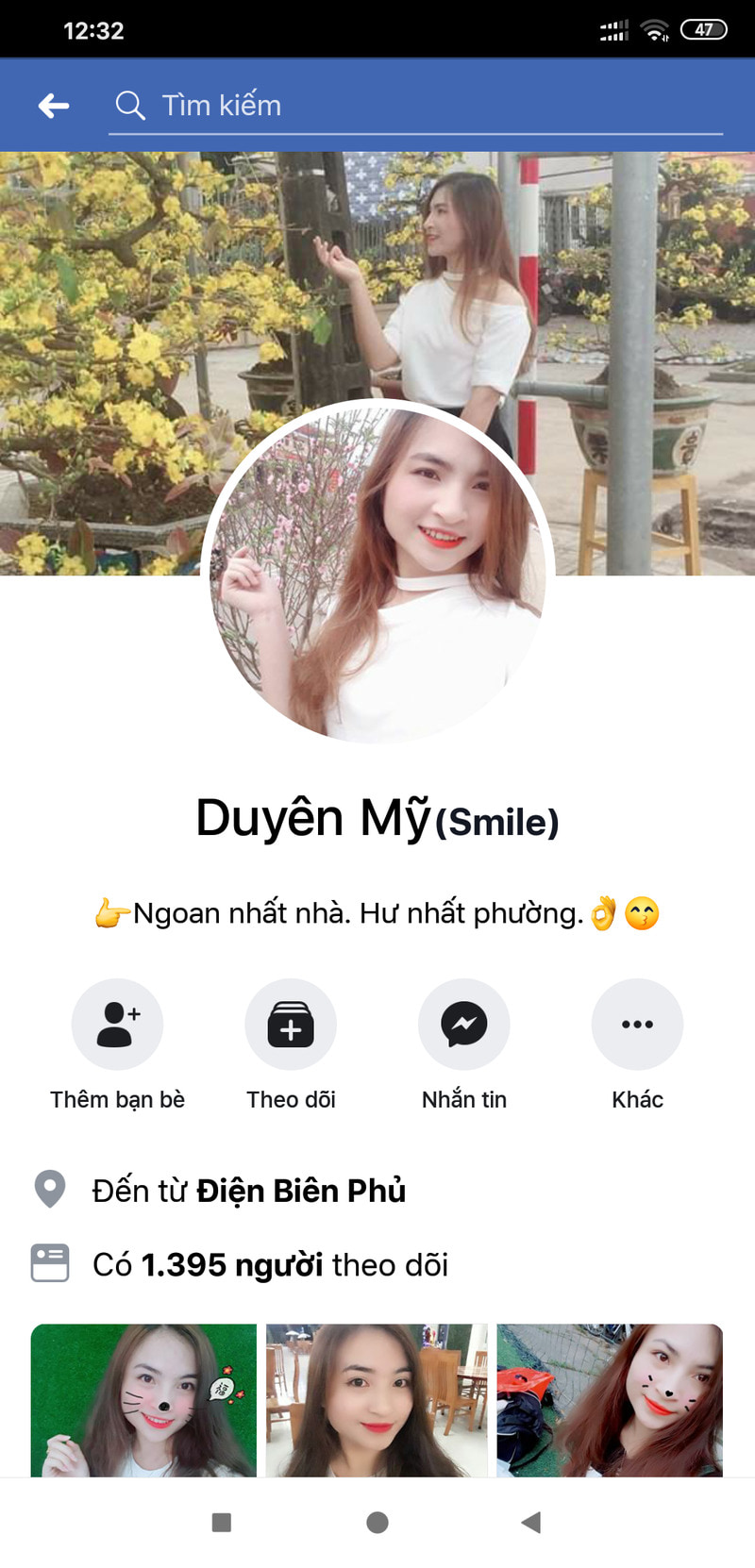Open the first photo with green background

(x=143, y=1399)
